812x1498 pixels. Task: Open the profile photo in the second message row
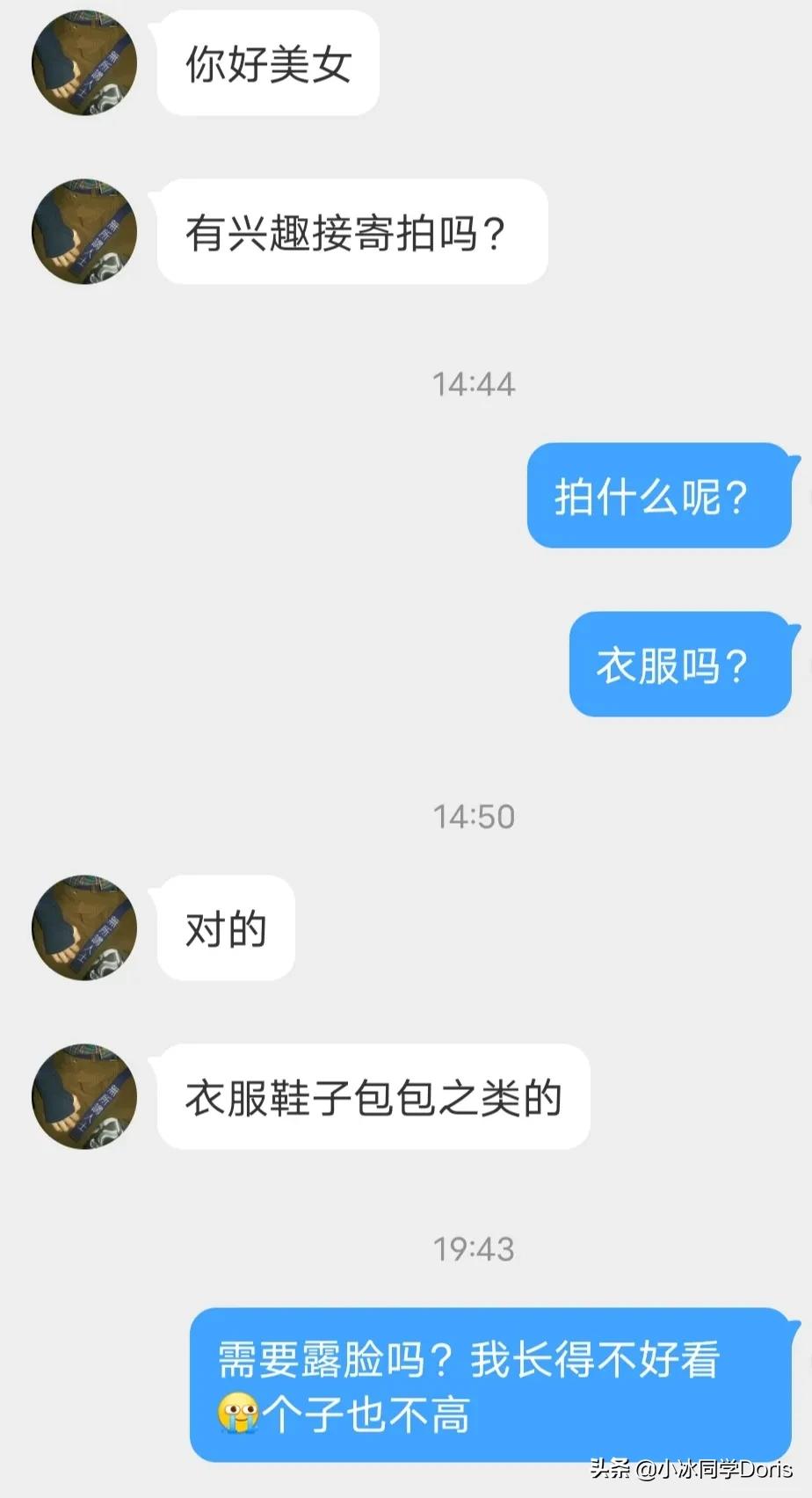pyautogui.click(x=83, y=231)
